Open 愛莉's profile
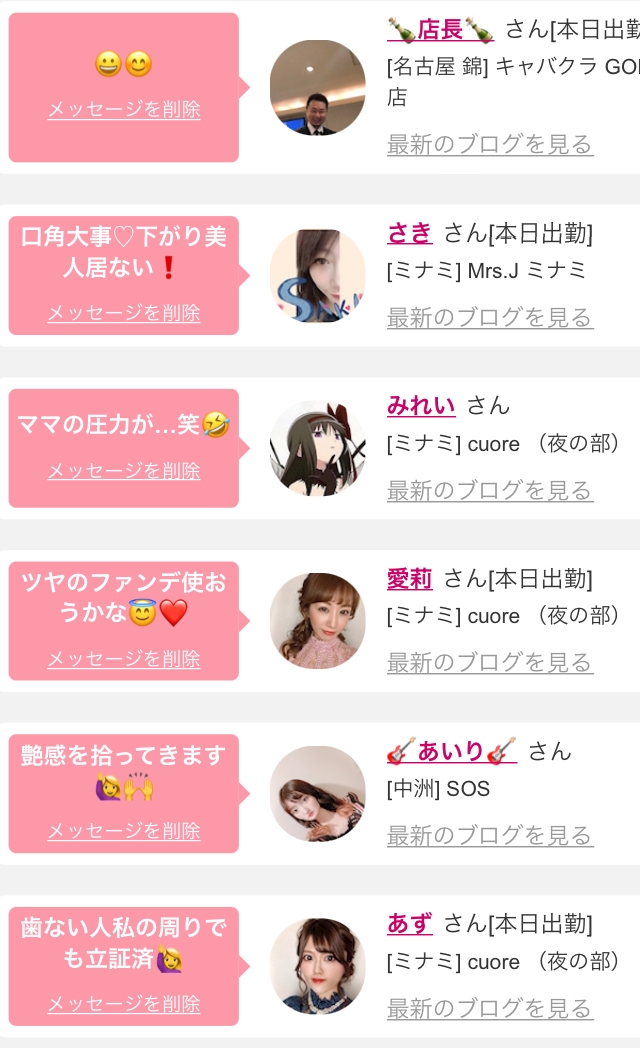 (x=410, y=578)
